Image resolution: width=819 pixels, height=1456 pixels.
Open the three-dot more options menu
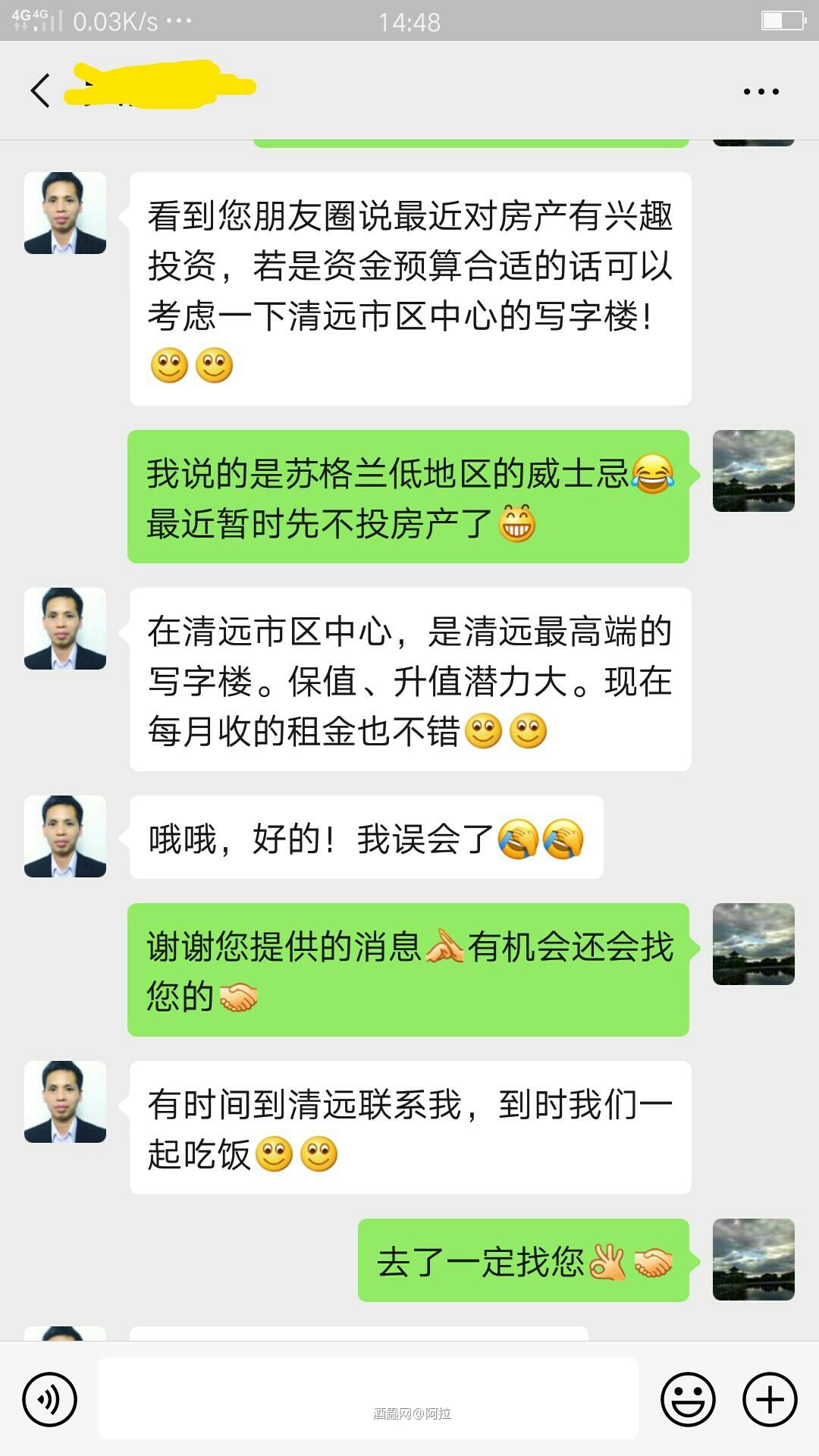pyautogui.click(x=761, y=90)
